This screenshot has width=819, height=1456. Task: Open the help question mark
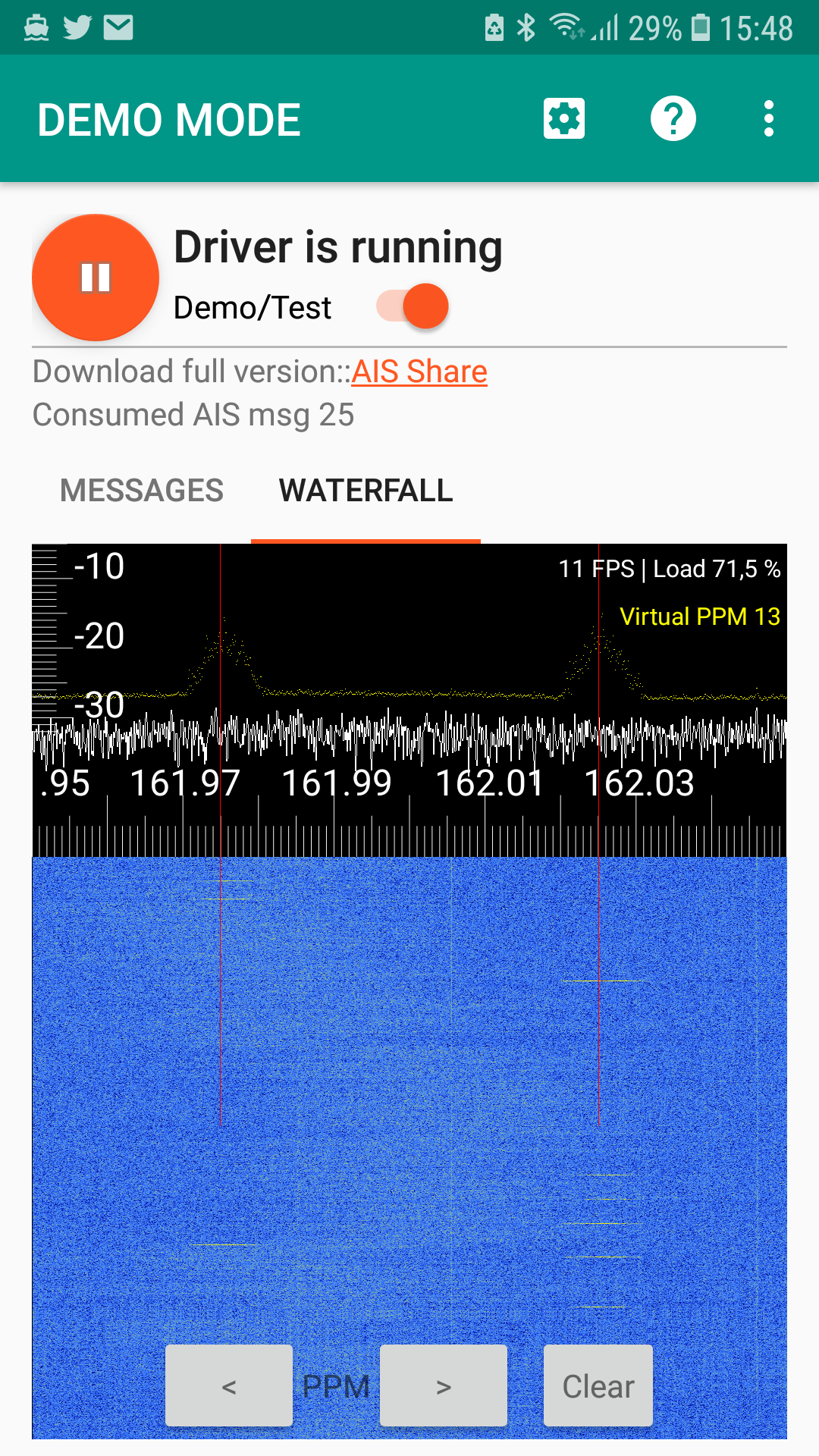point(673,119)
